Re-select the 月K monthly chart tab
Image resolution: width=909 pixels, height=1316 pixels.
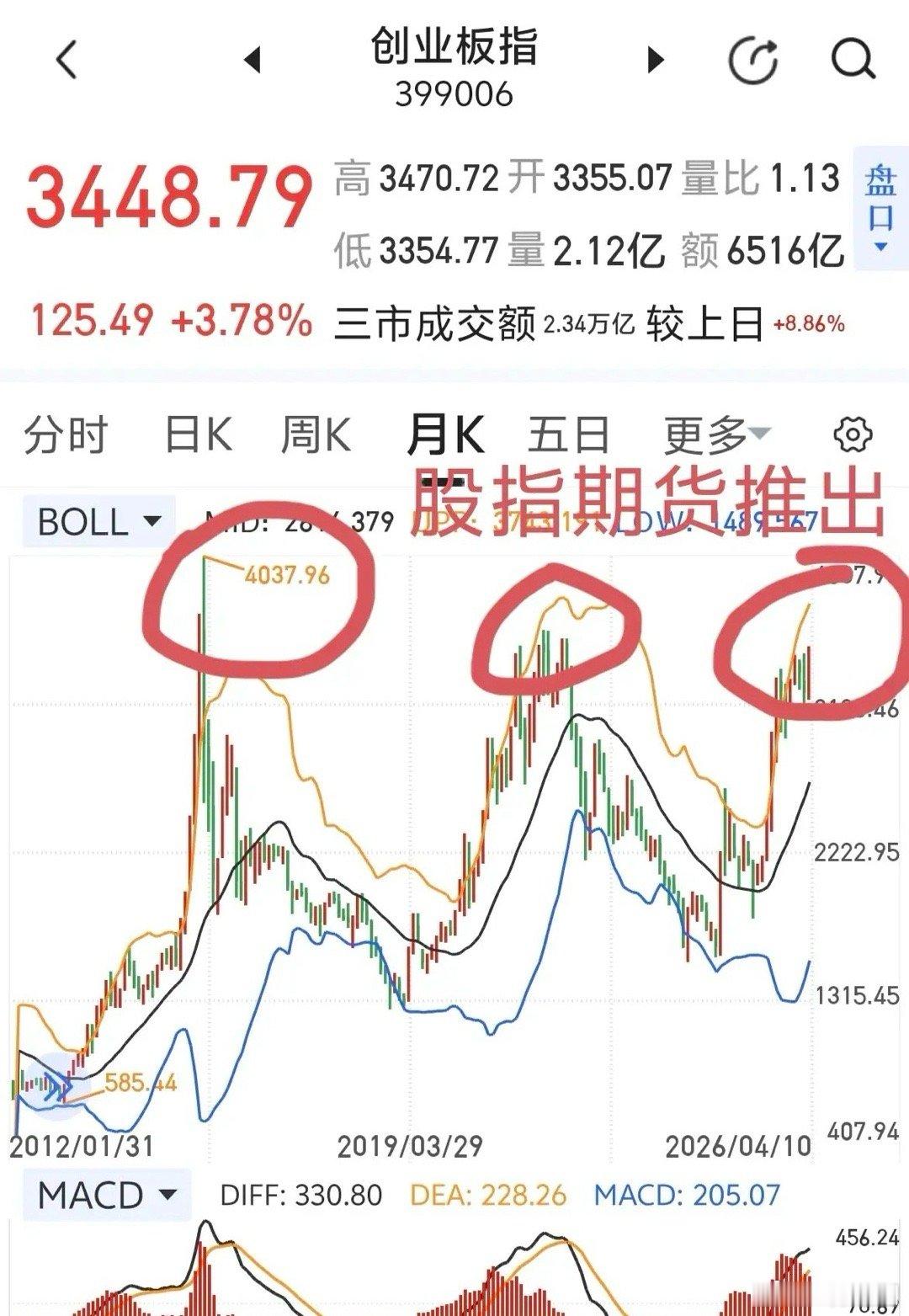[x=444, y=434]
